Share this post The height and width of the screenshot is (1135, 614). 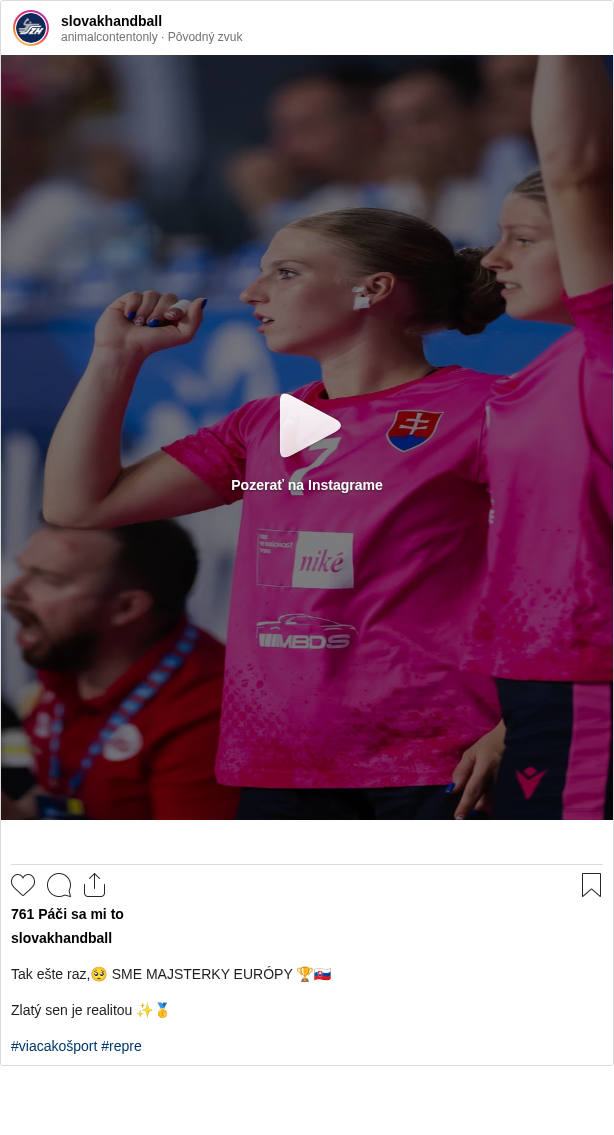tap(94, 885)
